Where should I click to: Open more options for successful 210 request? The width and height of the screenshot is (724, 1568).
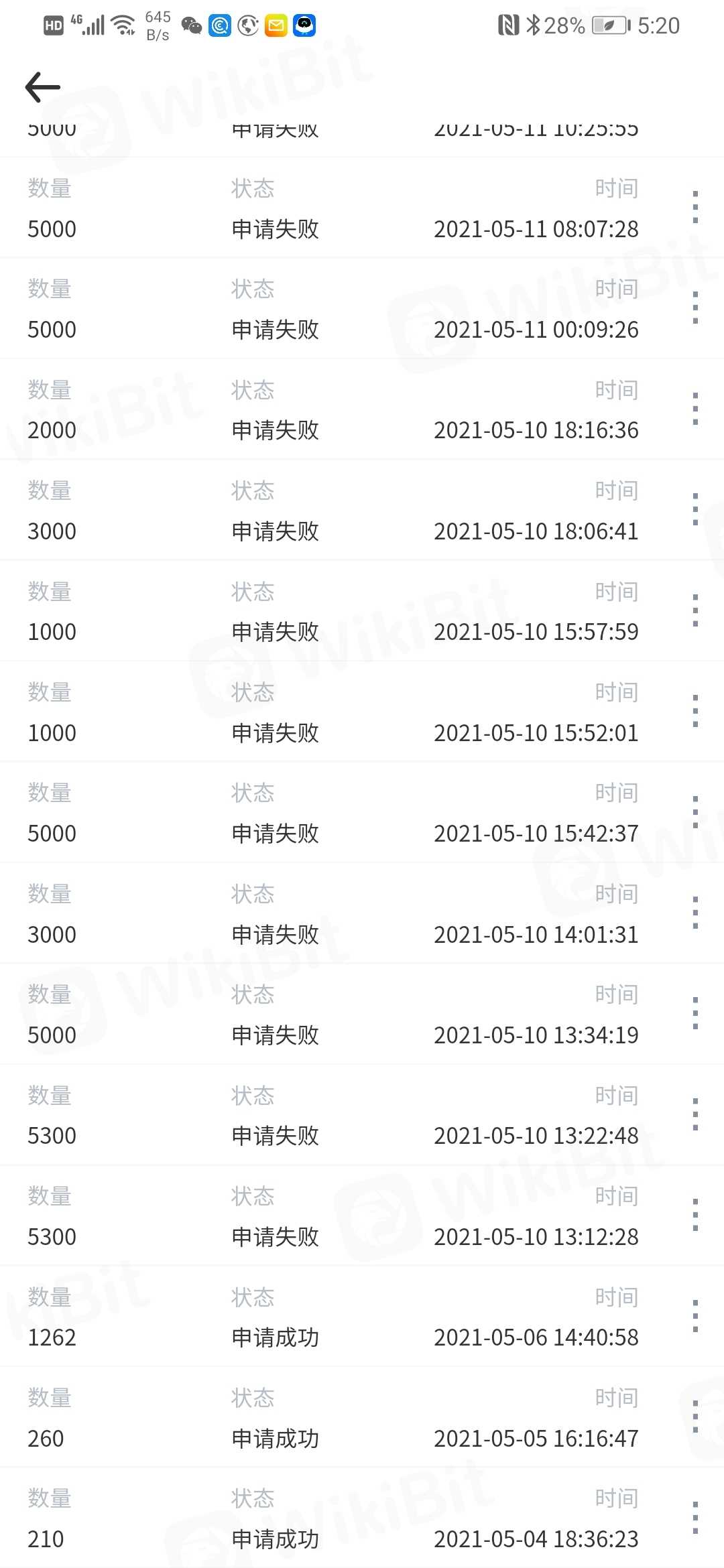pos(695,1518)
